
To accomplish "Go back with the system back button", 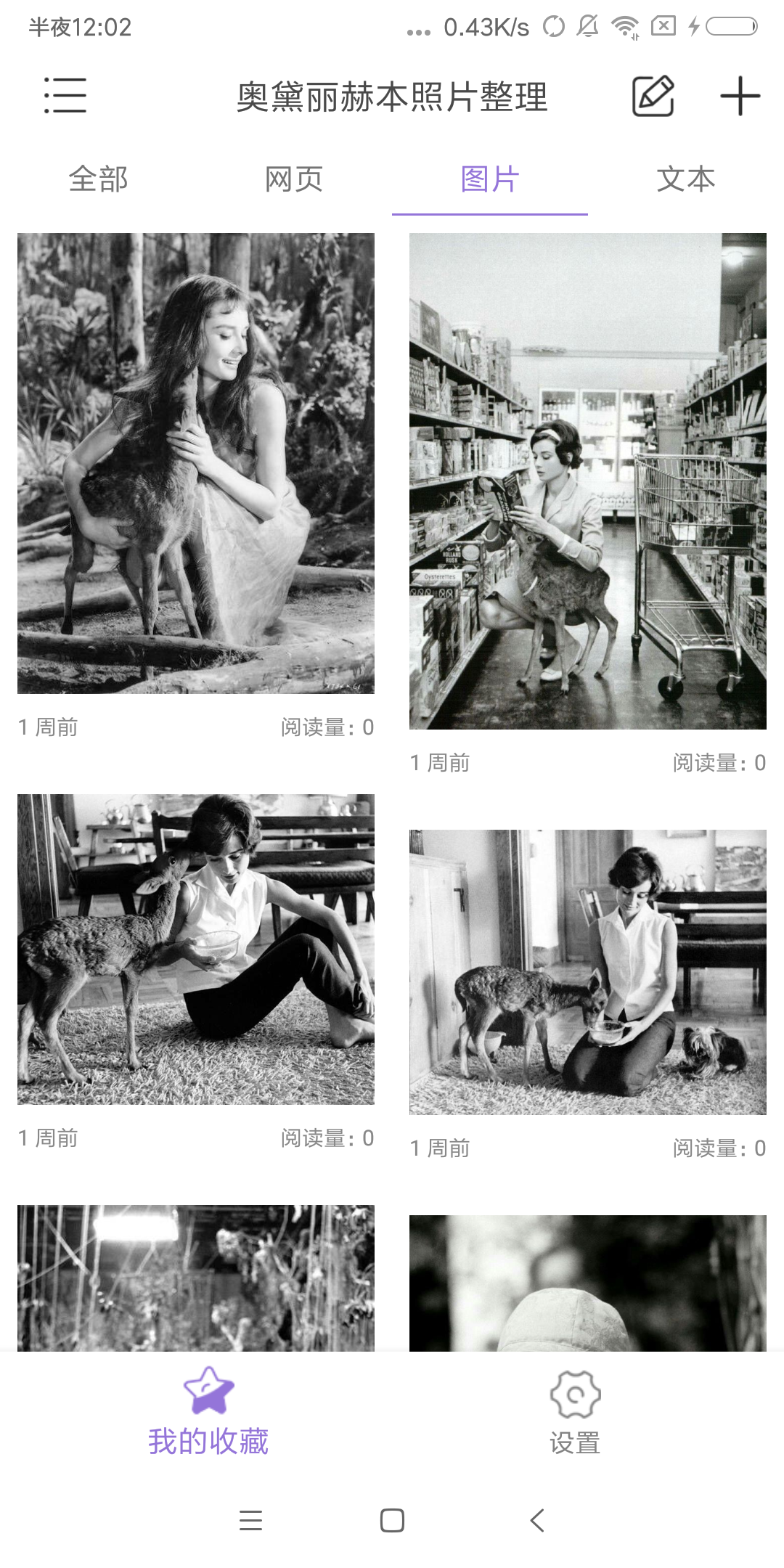I will point(537,1520).
